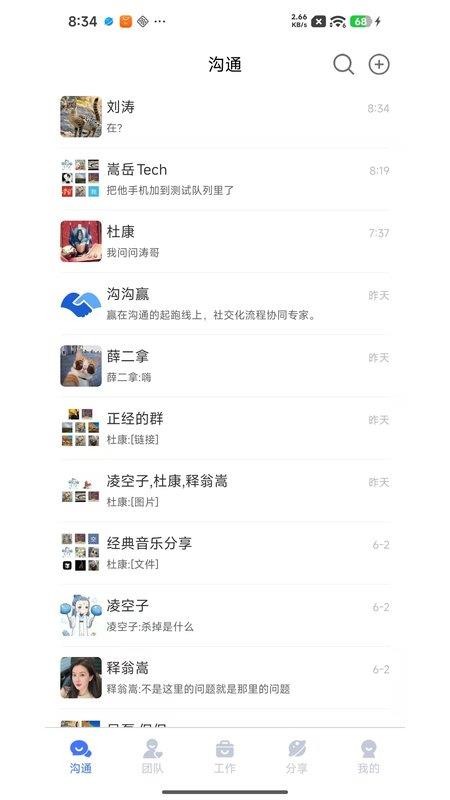Switch to the 团队 tab
This screenshot has width=450, height=800.
click(153, 757)
